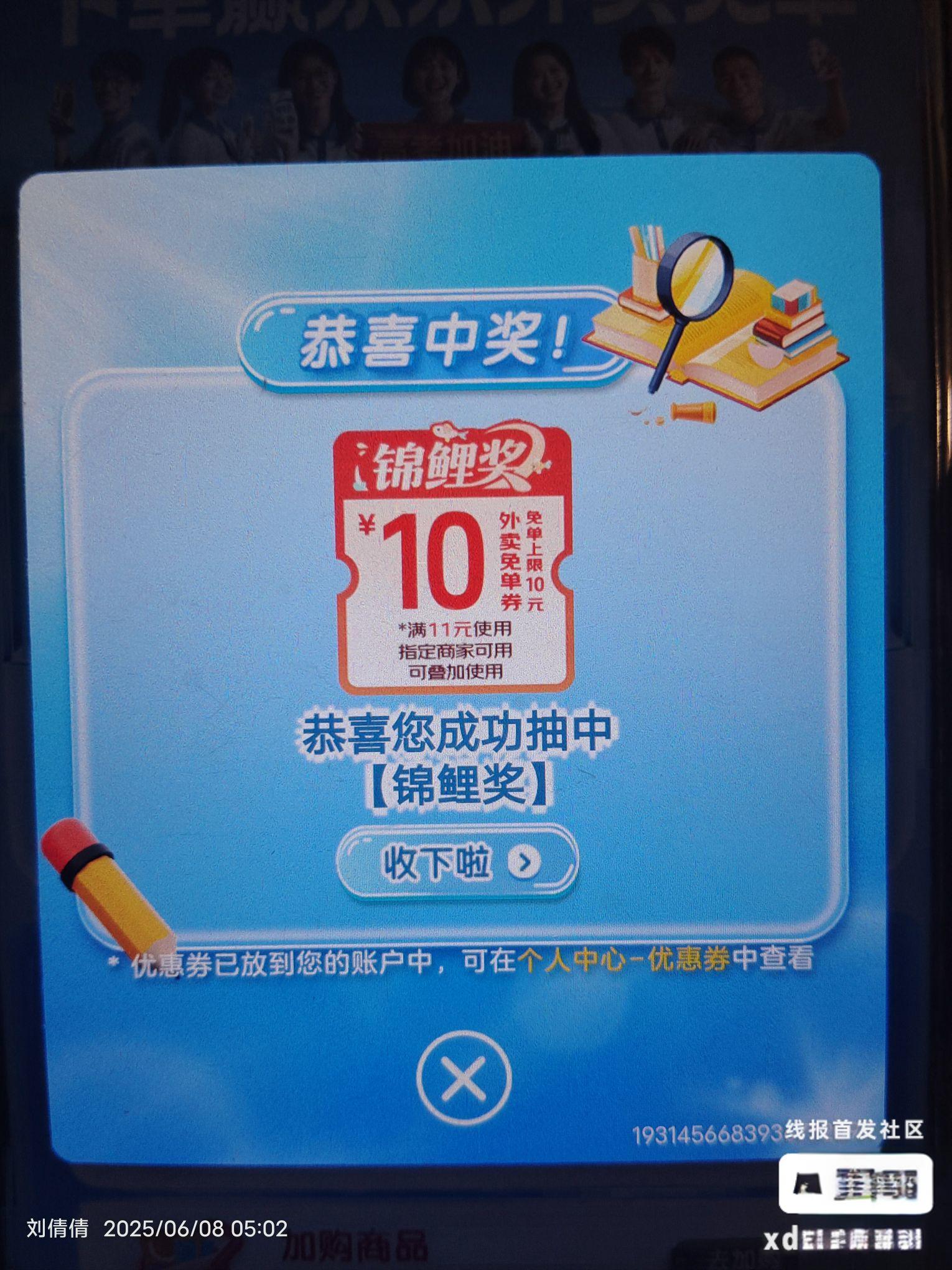952x1270 pixels.
Task: Tap the 收下啦 button to accept the prize
Action: pyautogui.click(x=457, y=862)
